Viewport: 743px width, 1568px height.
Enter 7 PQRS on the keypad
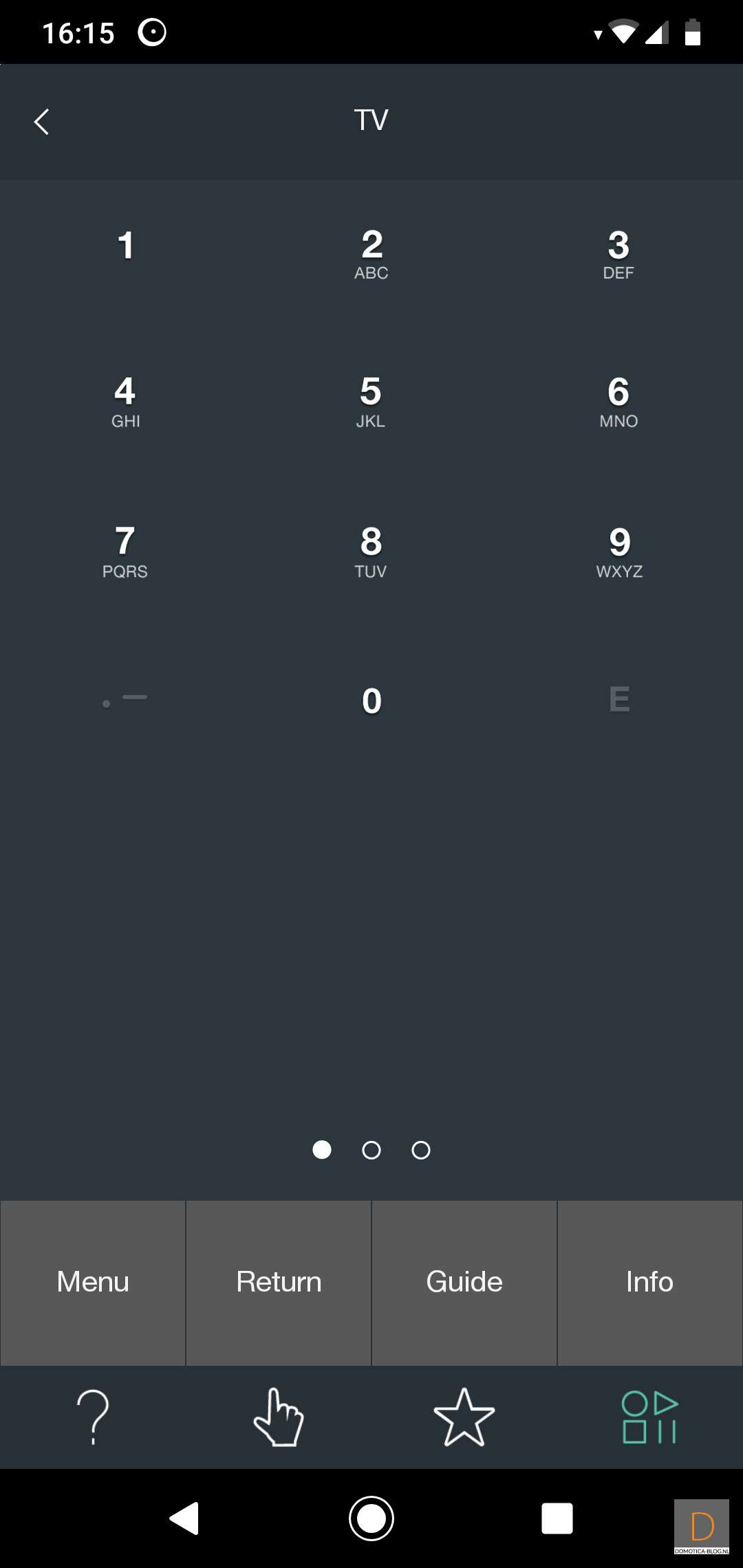[x=125, y=552]
